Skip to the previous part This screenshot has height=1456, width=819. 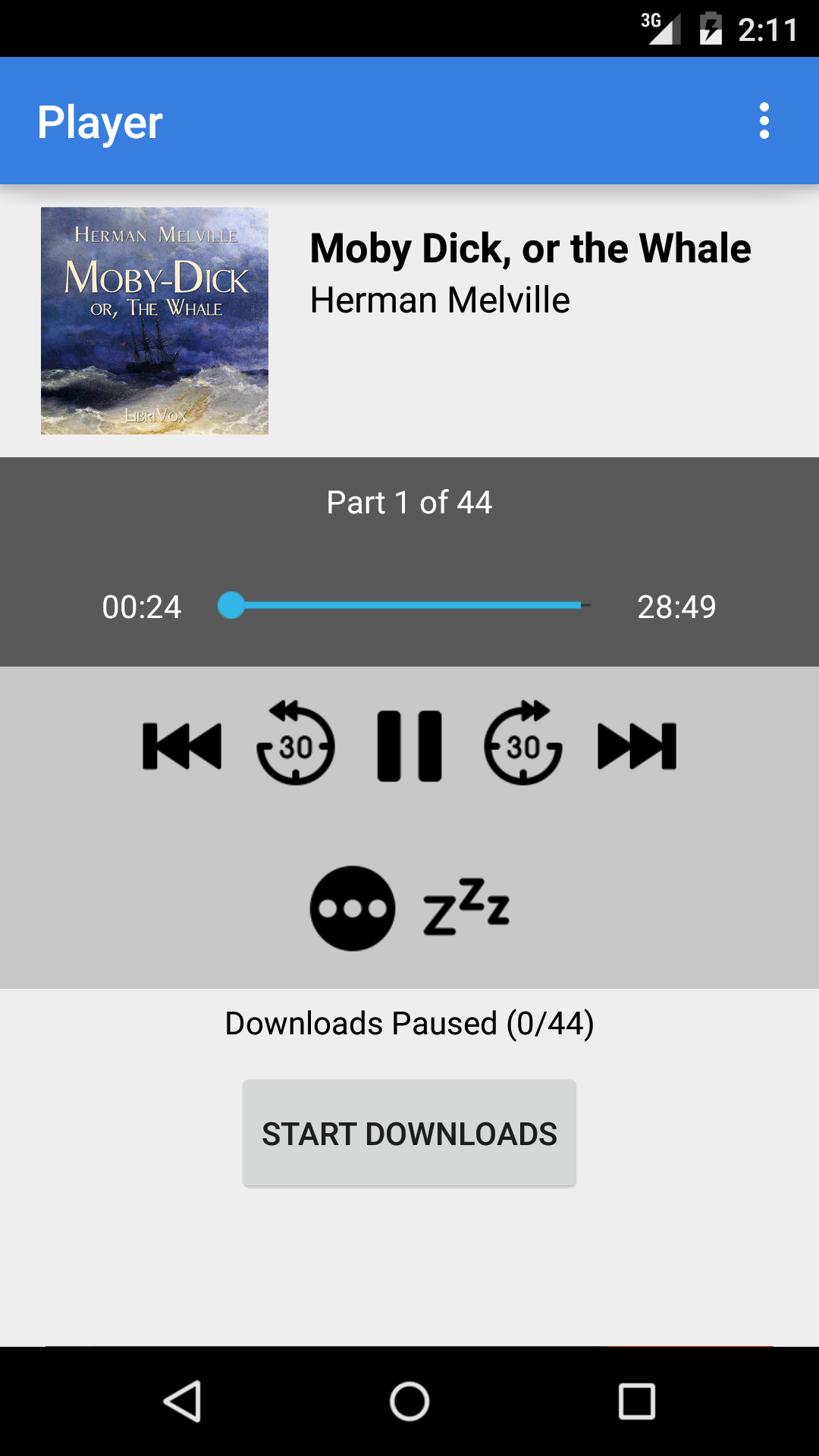tap(182, 746)
